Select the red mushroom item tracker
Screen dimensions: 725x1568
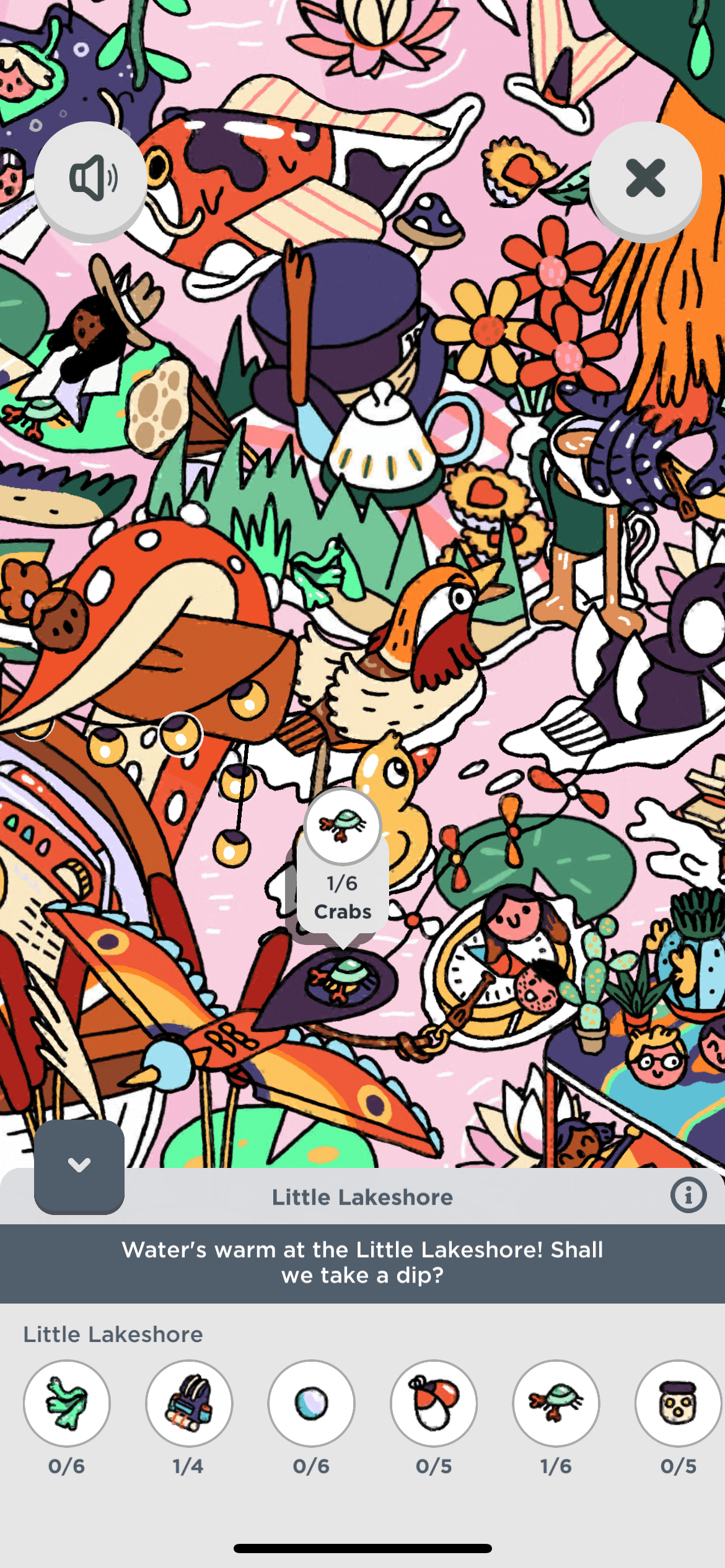click(434, 1403)
